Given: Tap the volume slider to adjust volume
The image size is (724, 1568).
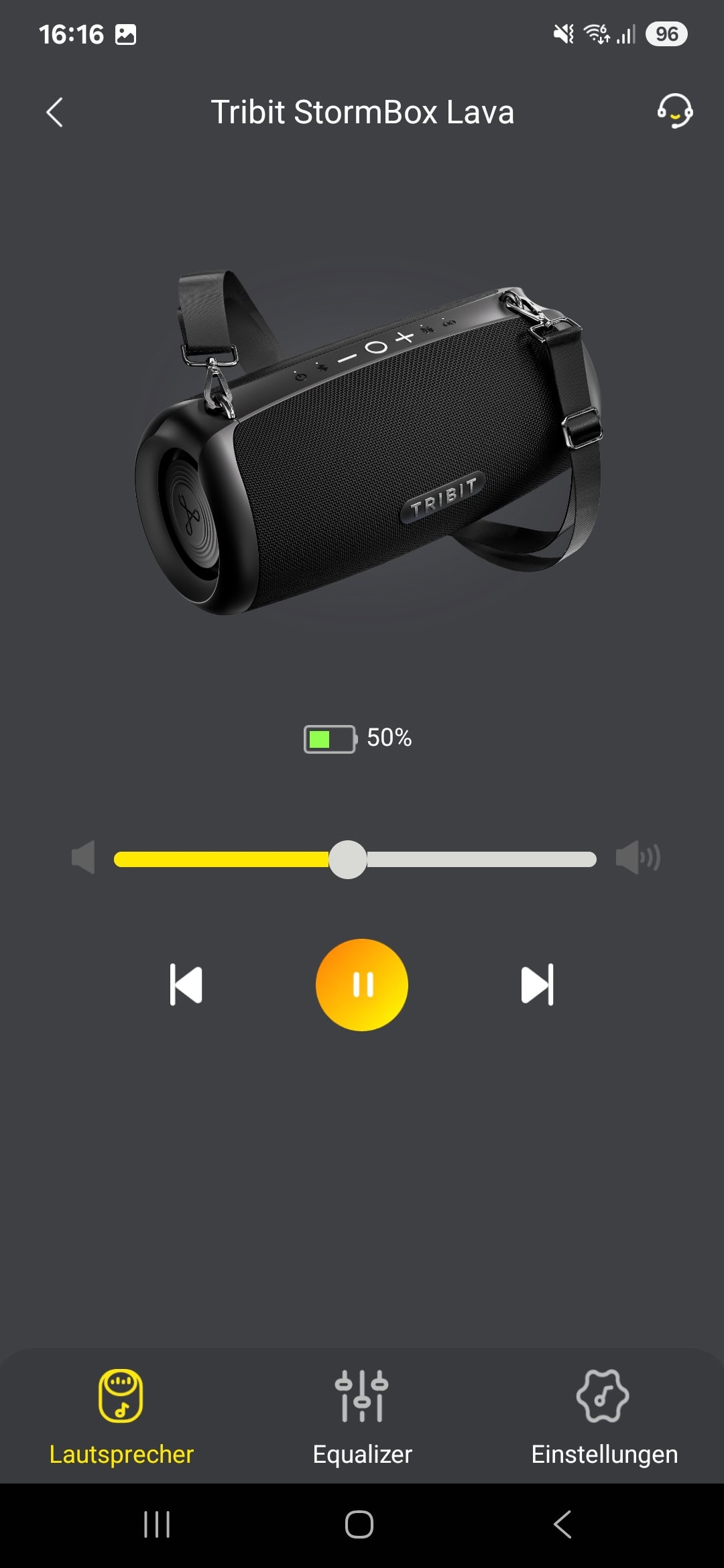Looking at the screenshot, I should pos(355,859).
